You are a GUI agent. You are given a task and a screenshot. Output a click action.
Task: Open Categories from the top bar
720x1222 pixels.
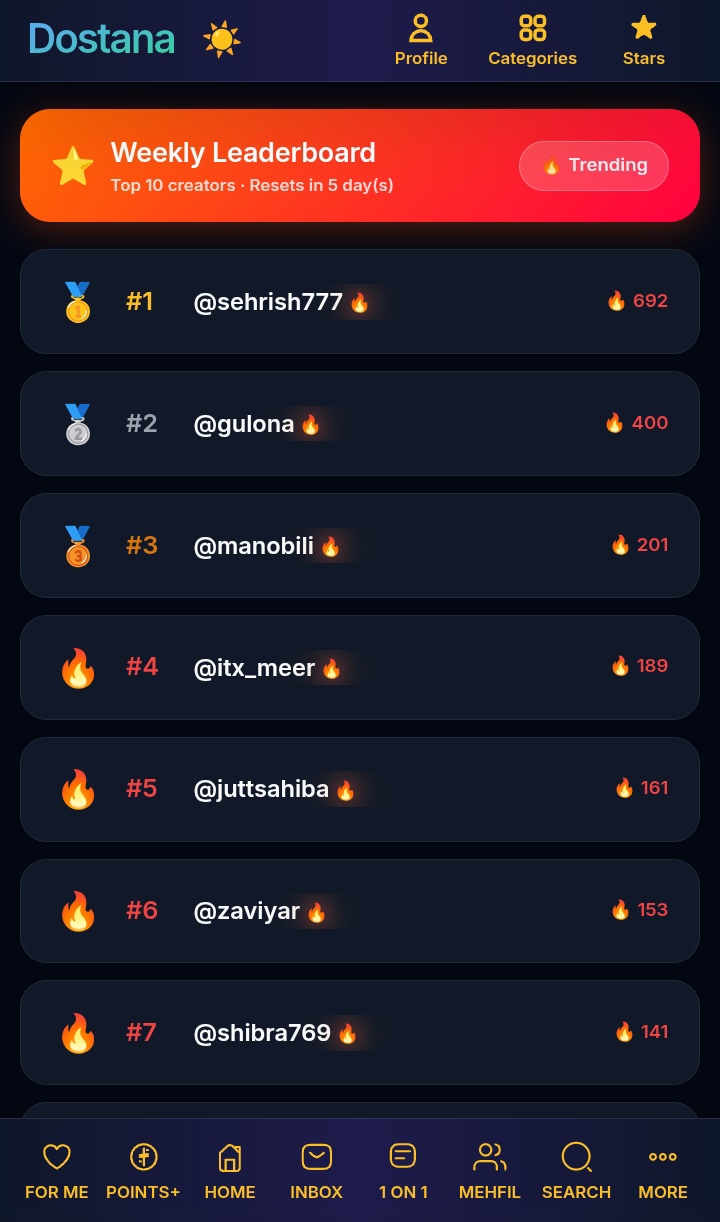click(x=532, y=40)
